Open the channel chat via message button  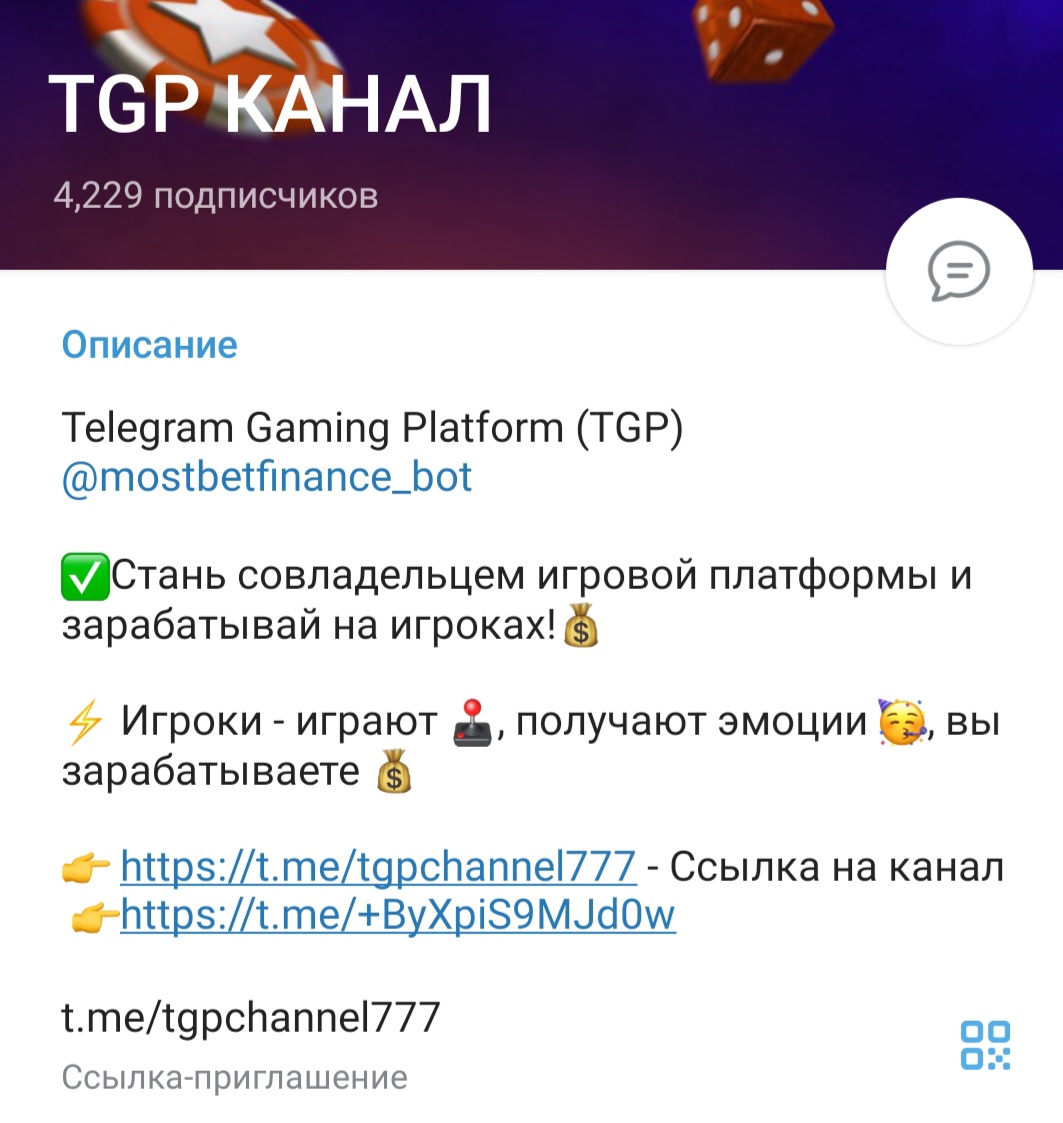(x=958, y=270)
